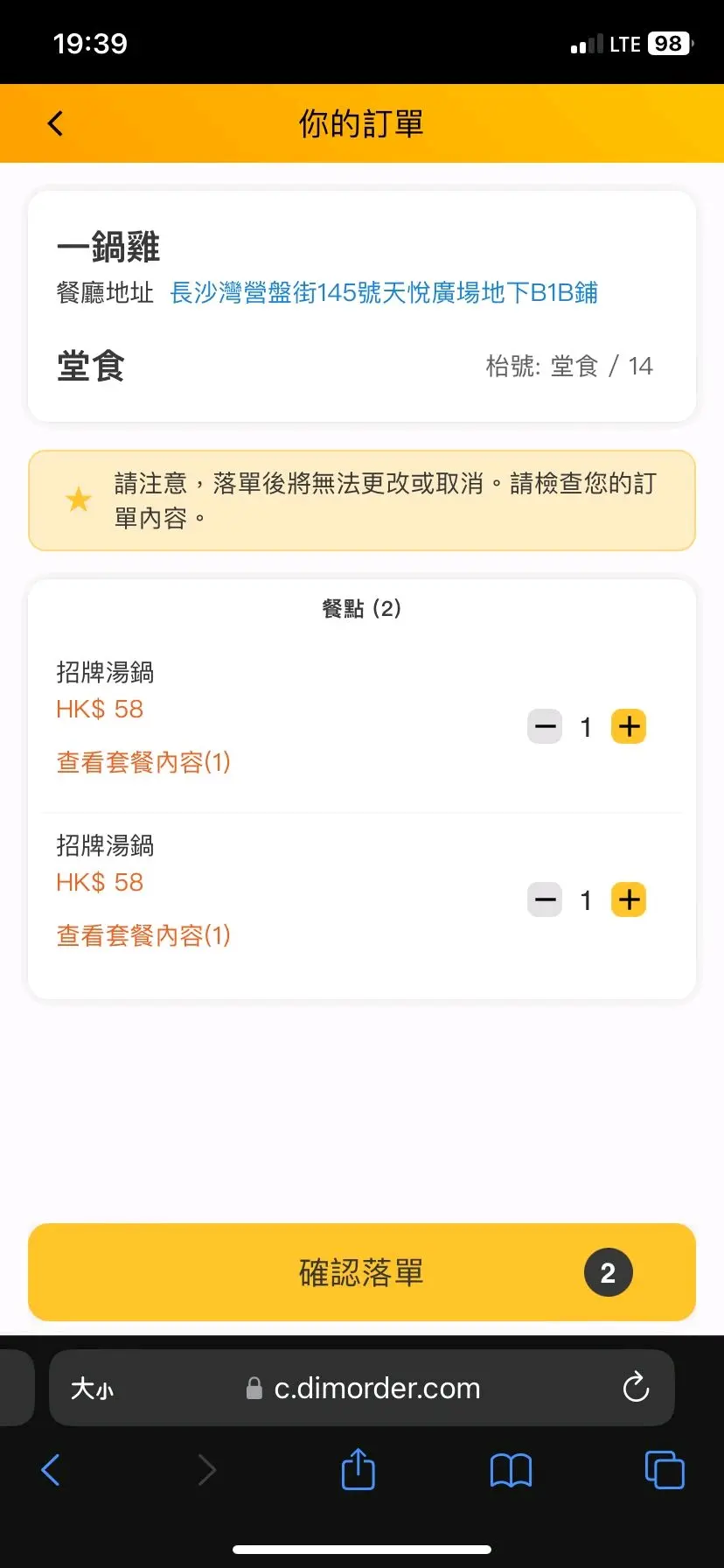Go back from the 你的訂單 page
The image size is (724, 1568).
(x=56, y=123)
